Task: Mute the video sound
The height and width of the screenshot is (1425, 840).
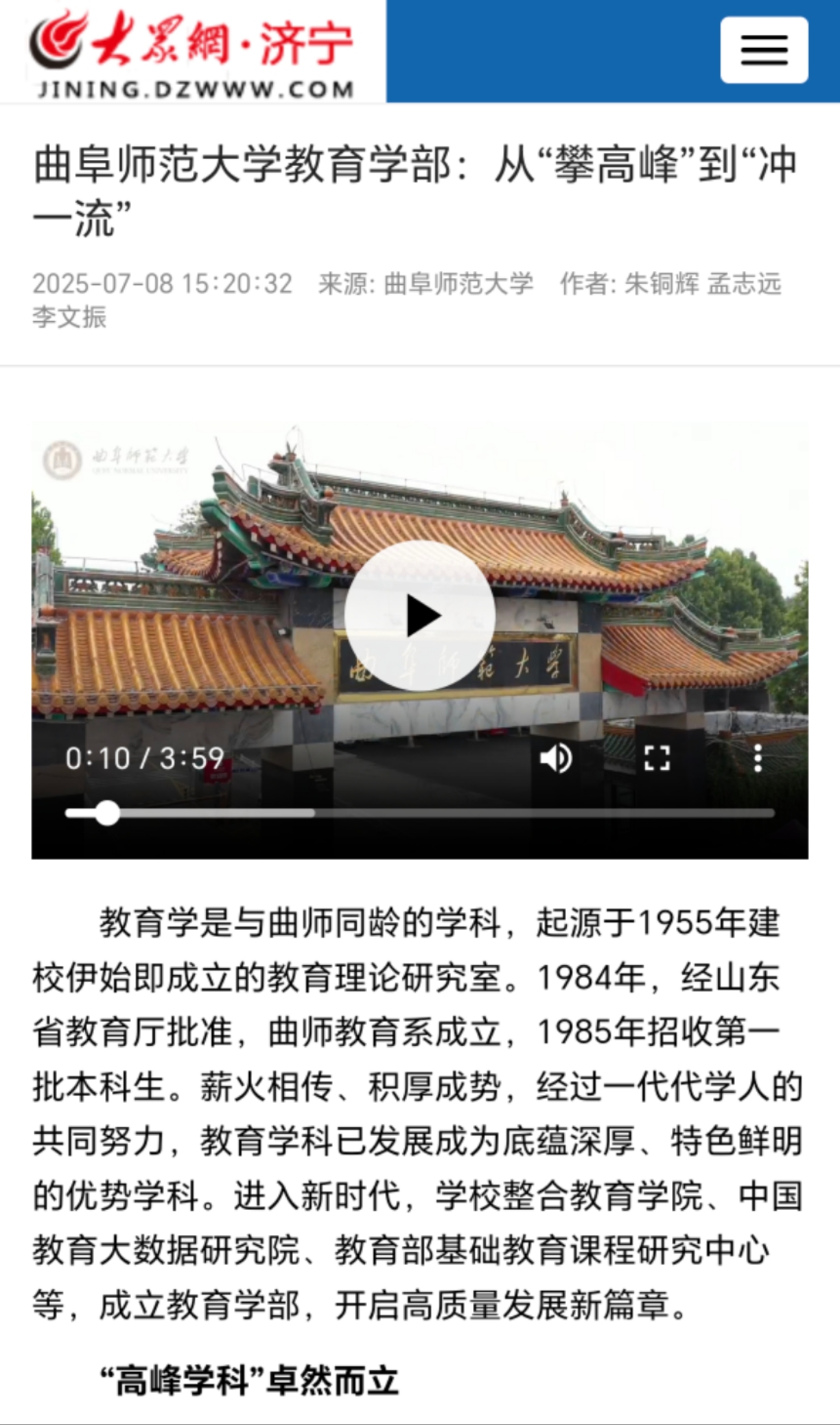Action: pyautogui.click(x=556, y=758)
